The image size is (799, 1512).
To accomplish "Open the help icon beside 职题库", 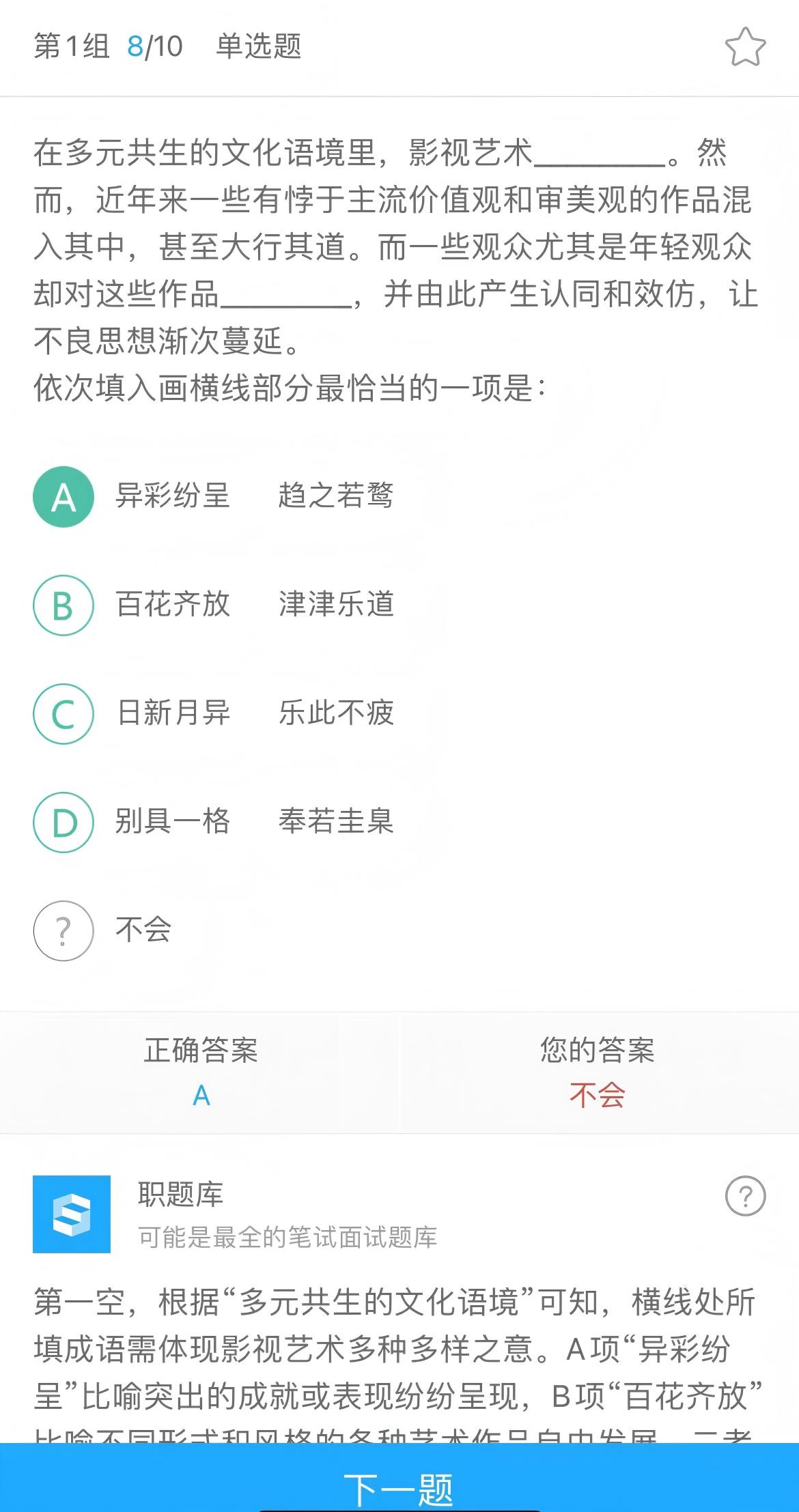I will pyautogui.click(x=745, y=1195).
